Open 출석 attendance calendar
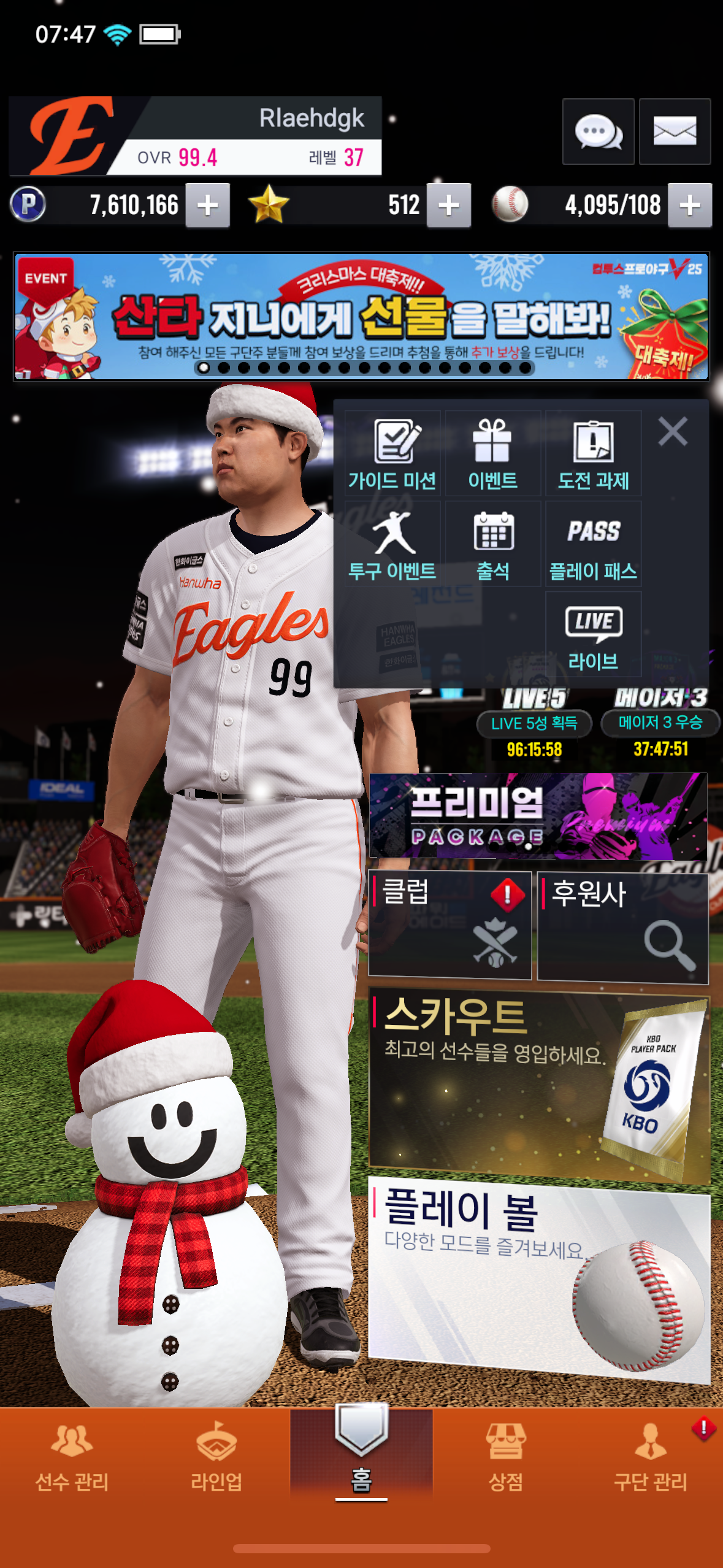The height and width of the screenshot is (1568, 723). click(492, 544)
